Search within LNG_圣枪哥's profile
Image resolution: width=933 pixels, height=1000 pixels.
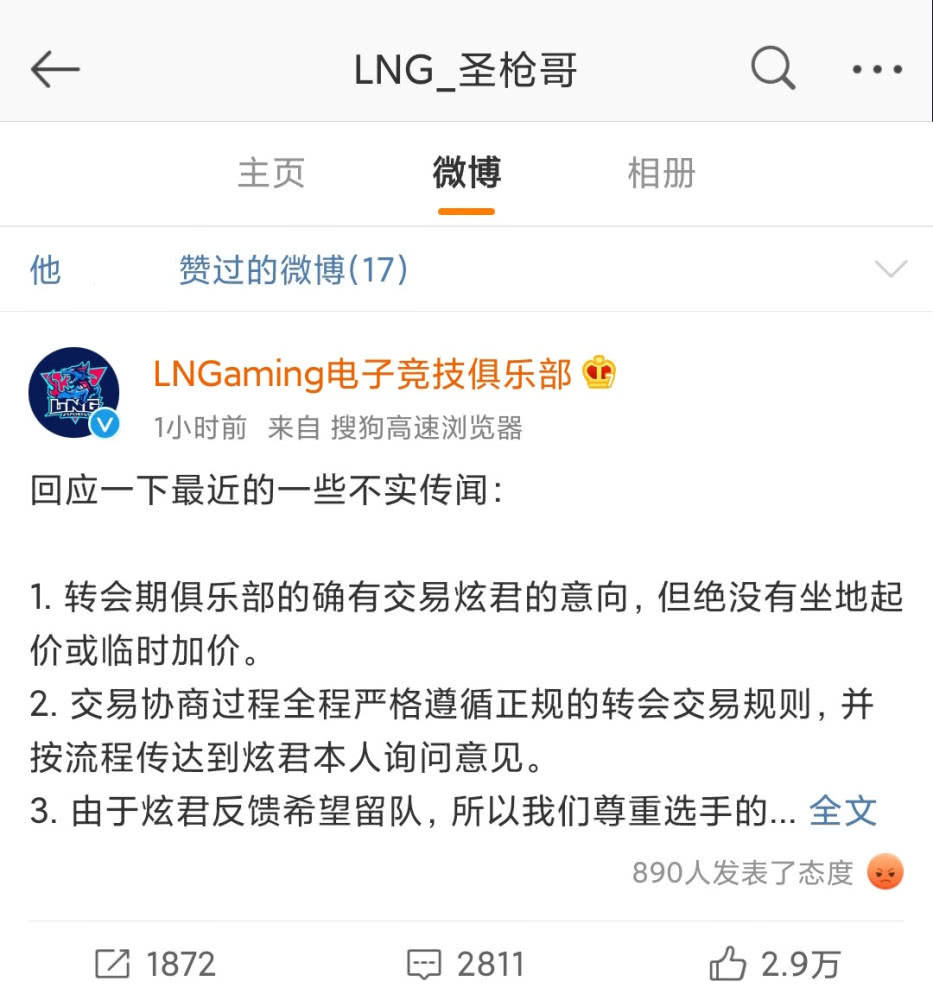pos(772,69)
